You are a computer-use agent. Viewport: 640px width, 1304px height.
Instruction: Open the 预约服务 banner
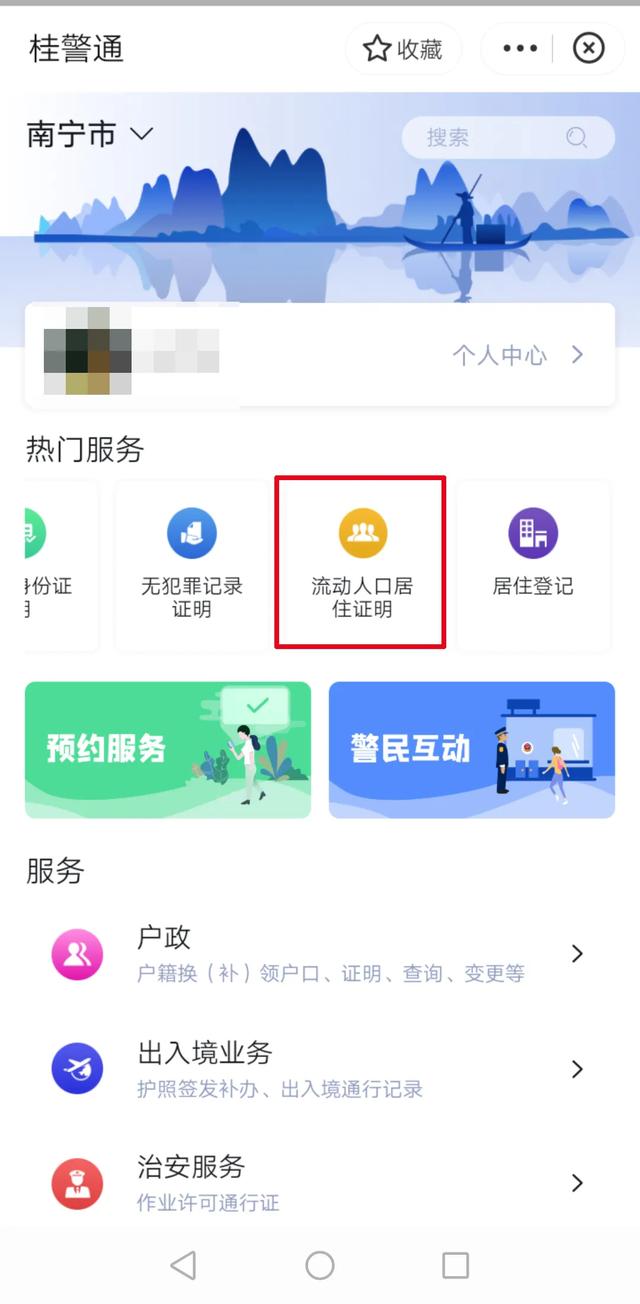pyautogui.click(x=168, y=750)
